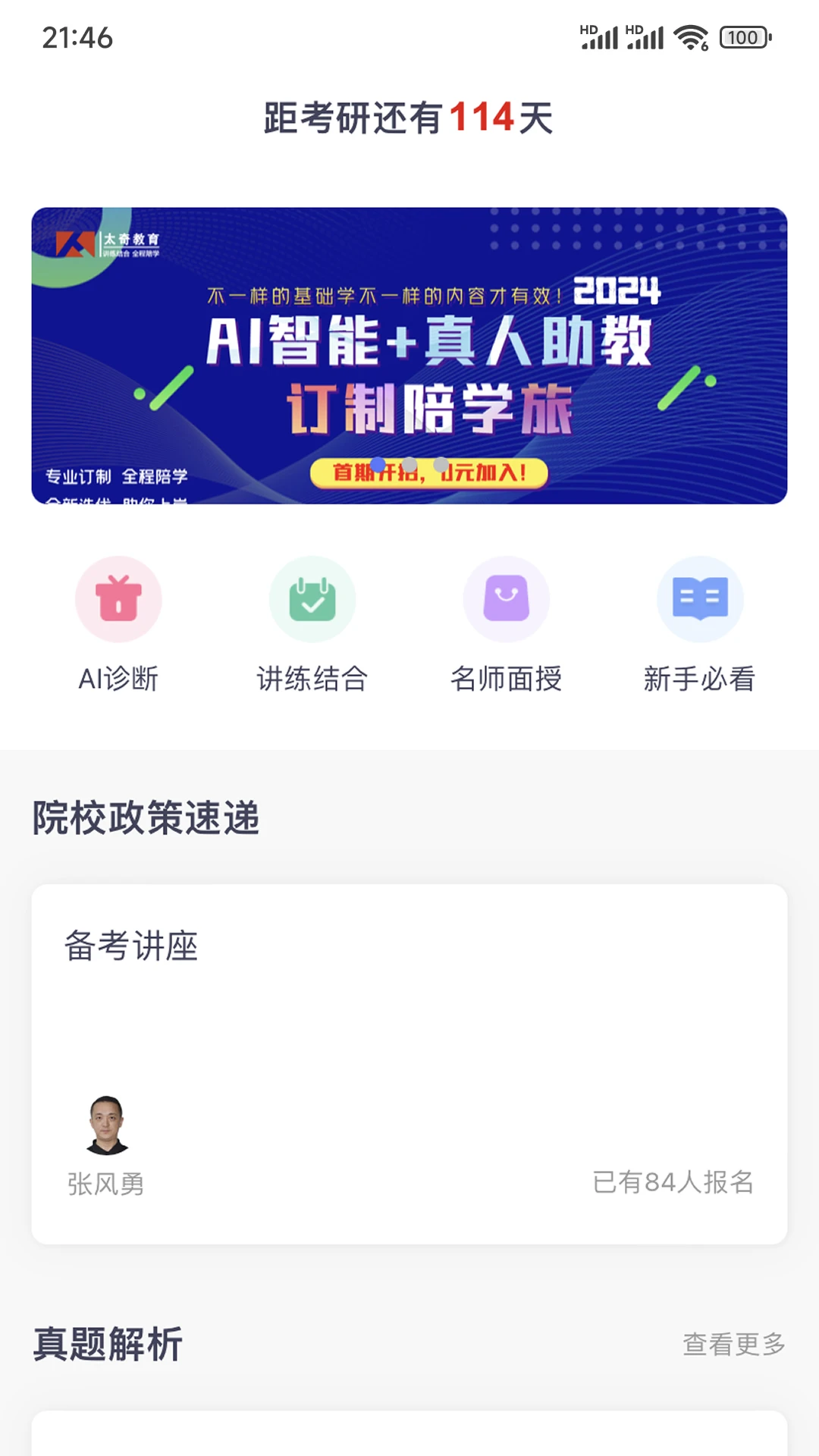
Task: Open the AI诊断 shortcut
Action: [118, 623]
